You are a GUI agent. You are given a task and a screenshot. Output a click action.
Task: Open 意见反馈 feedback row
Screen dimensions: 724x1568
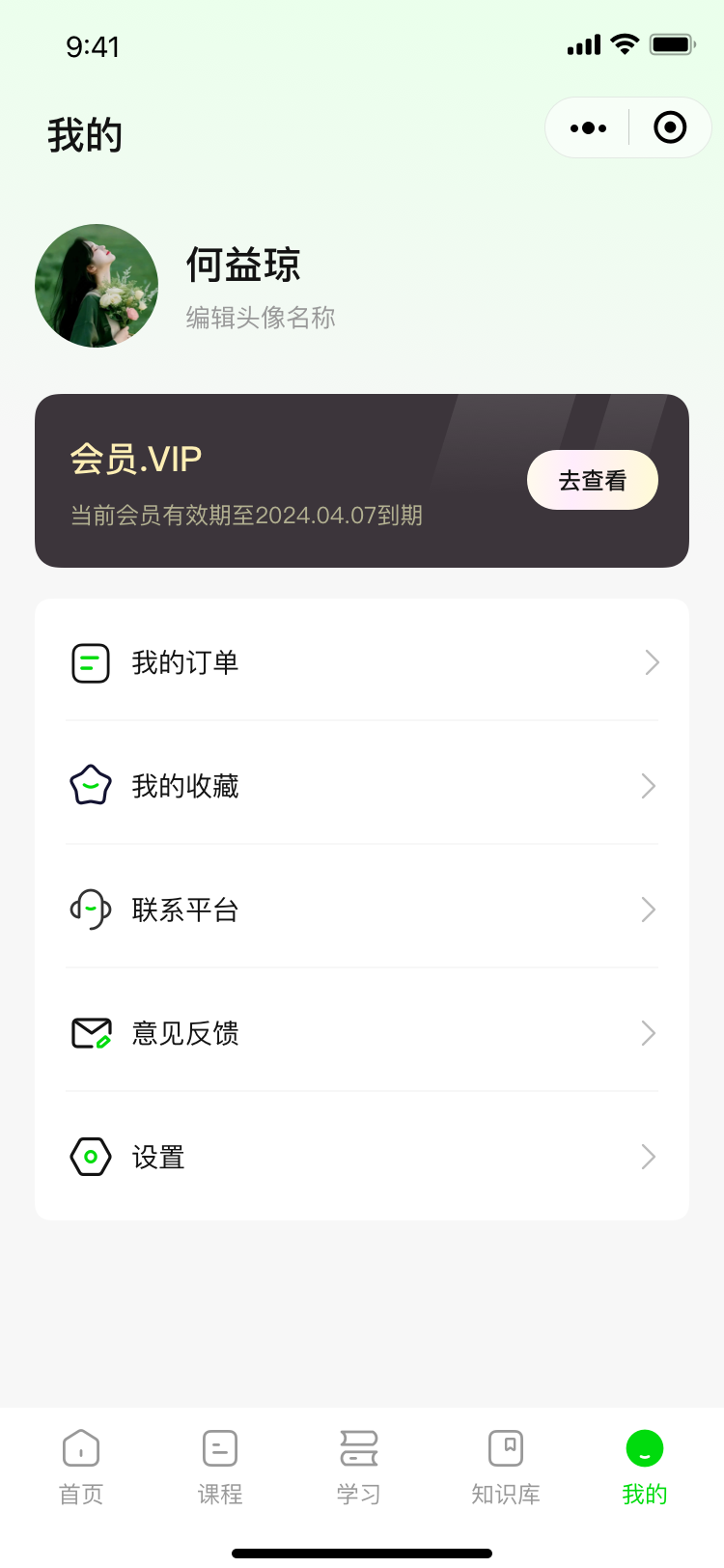(362, 1033)
